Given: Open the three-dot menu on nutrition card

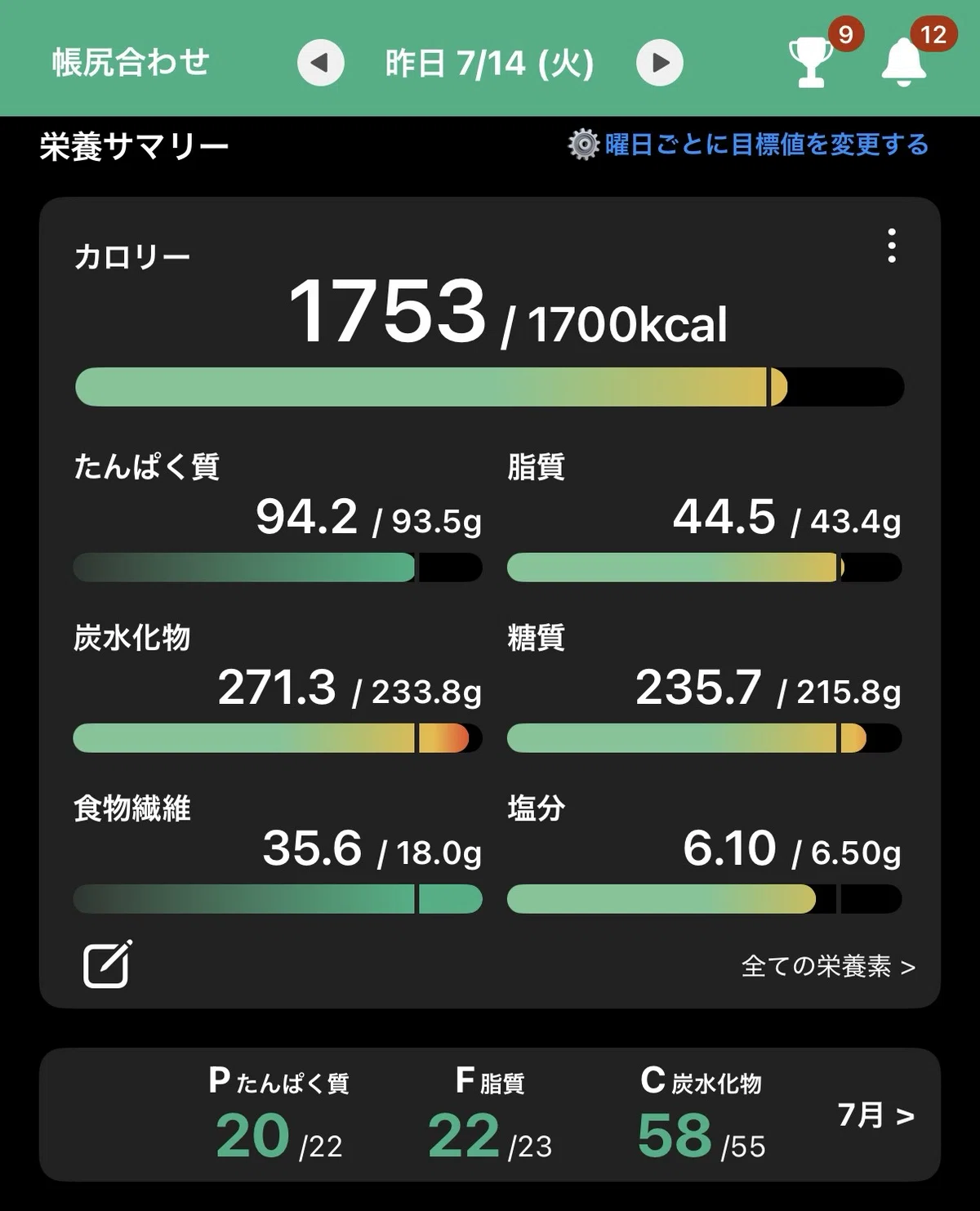Looking at the screenshot, I should tap(891, 246).
